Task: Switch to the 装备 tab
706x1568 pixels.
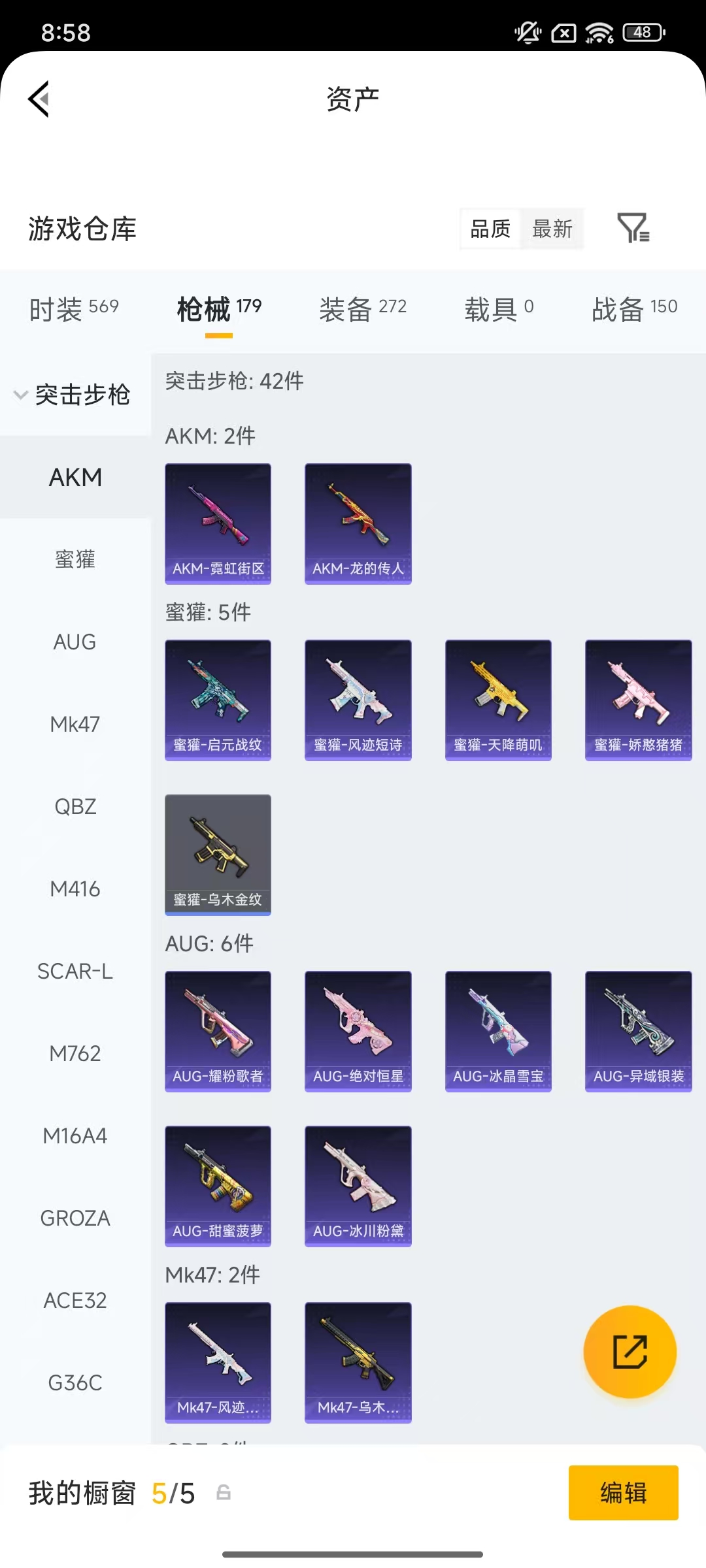Action: tap(363, 308)
